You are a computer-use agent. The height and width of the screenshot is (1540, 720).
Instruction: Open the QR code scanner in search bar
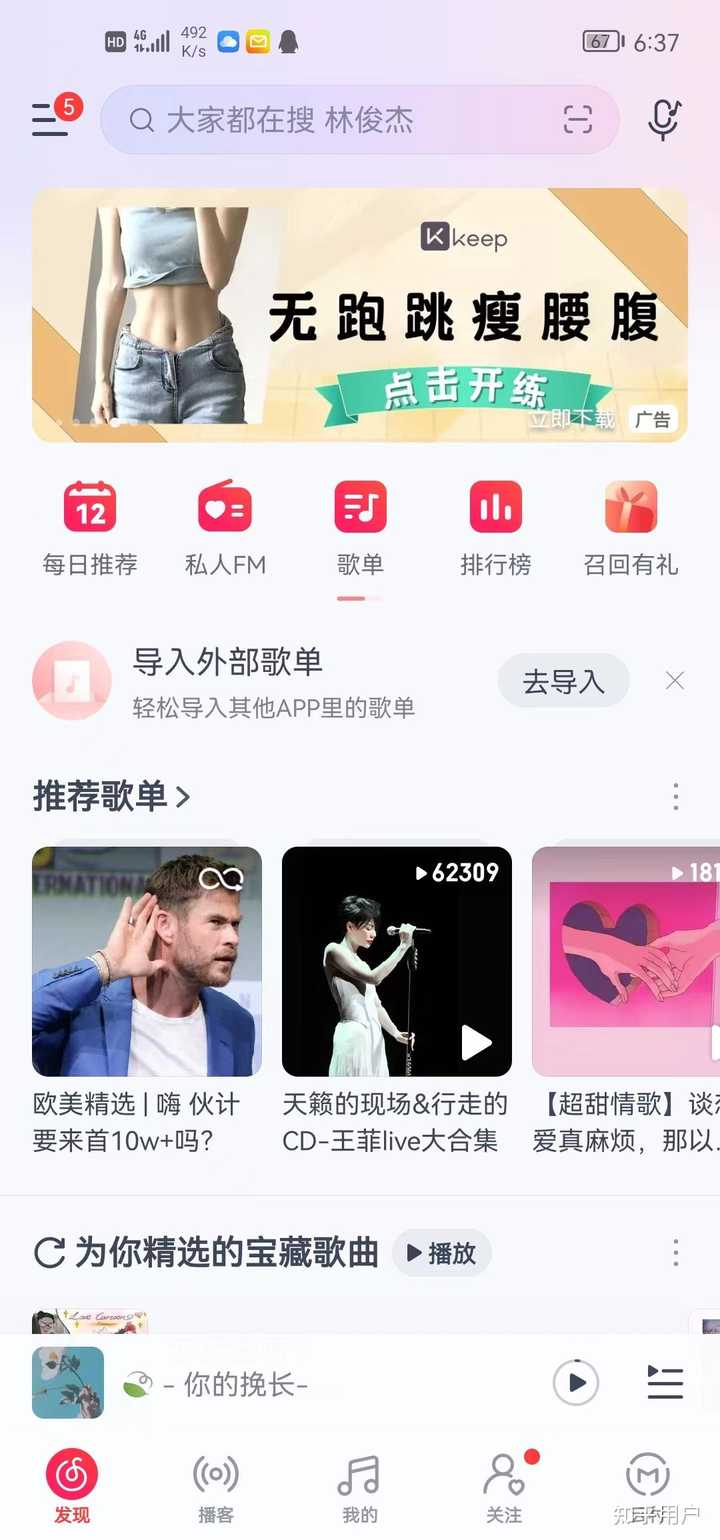578,119
